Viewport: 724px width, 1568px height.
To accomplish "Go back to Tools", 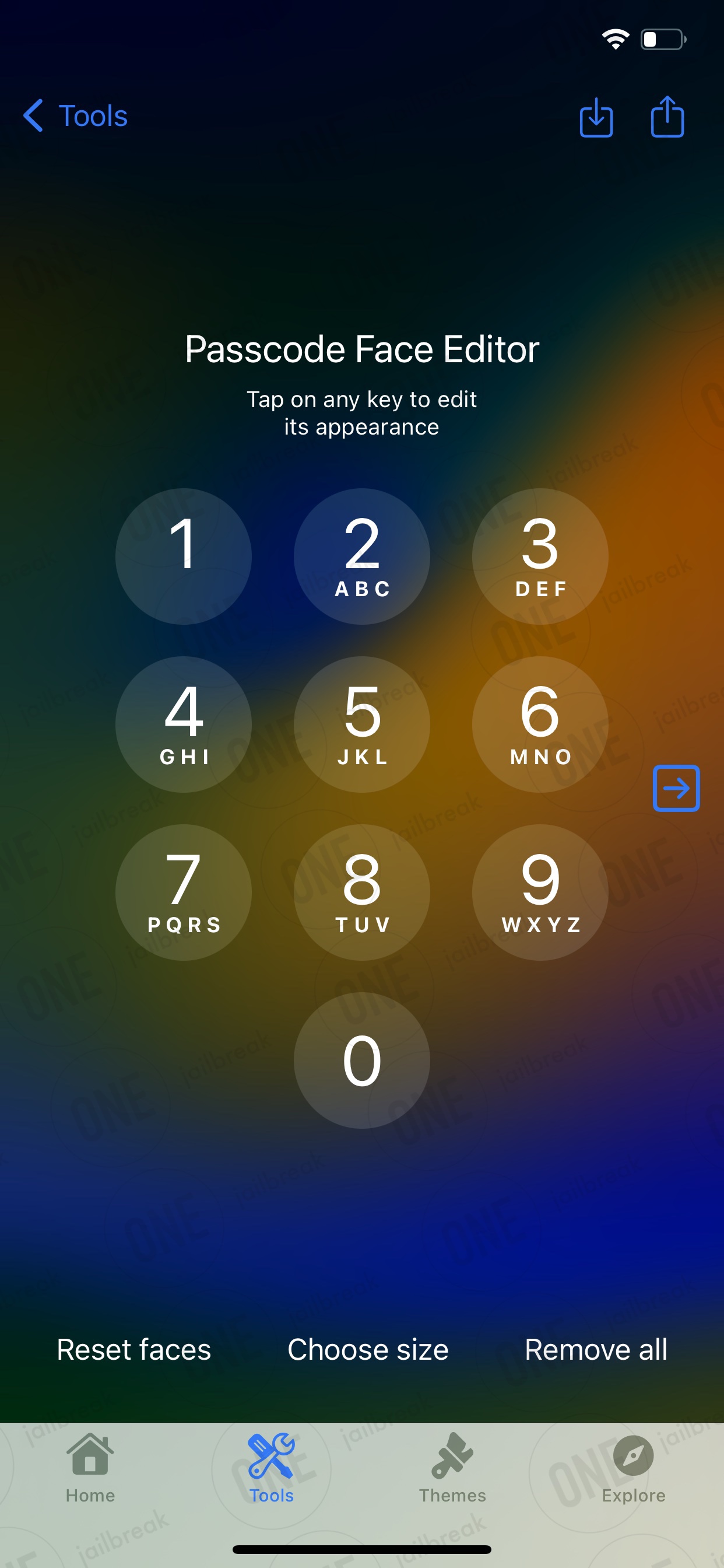I will [x=75, y=116].
